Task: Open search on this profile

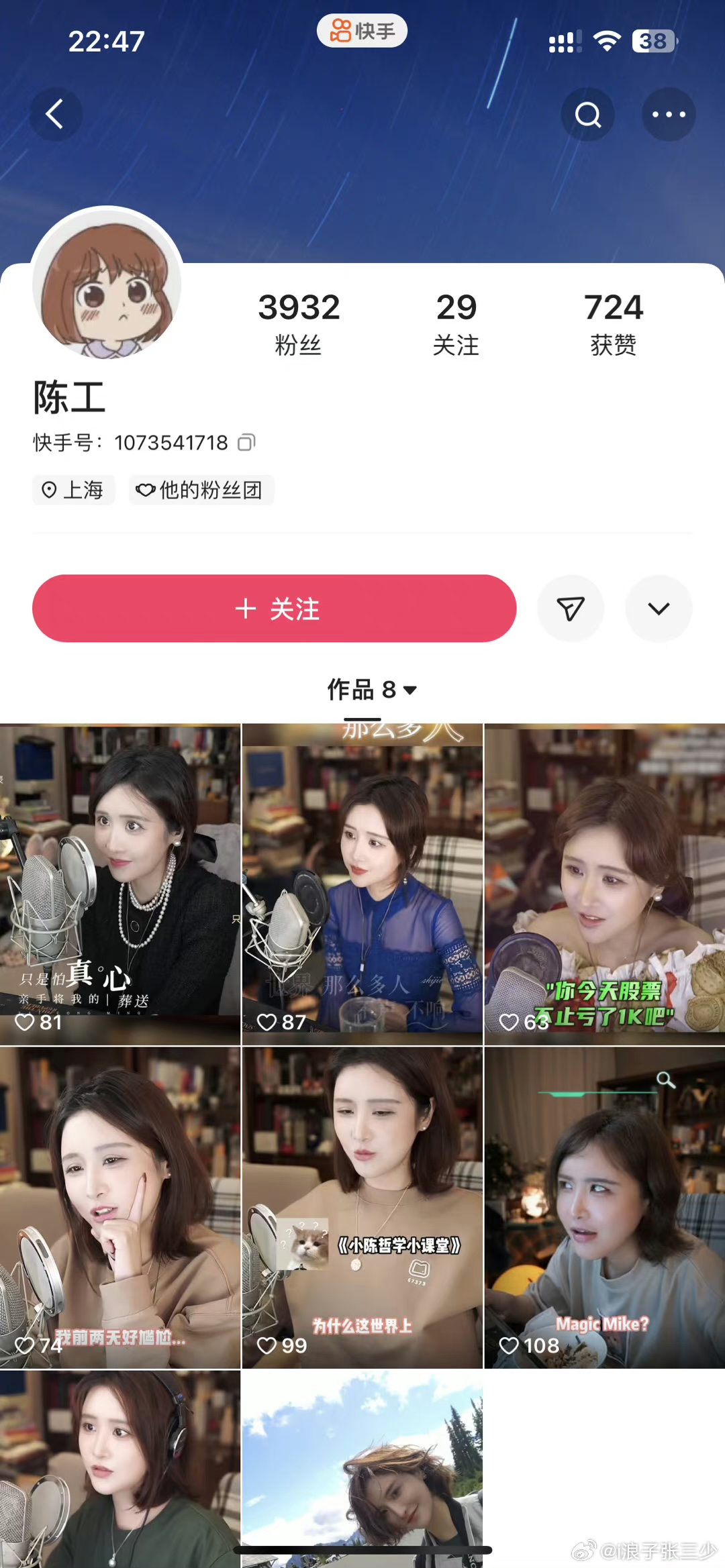Action: click(587, 115)
